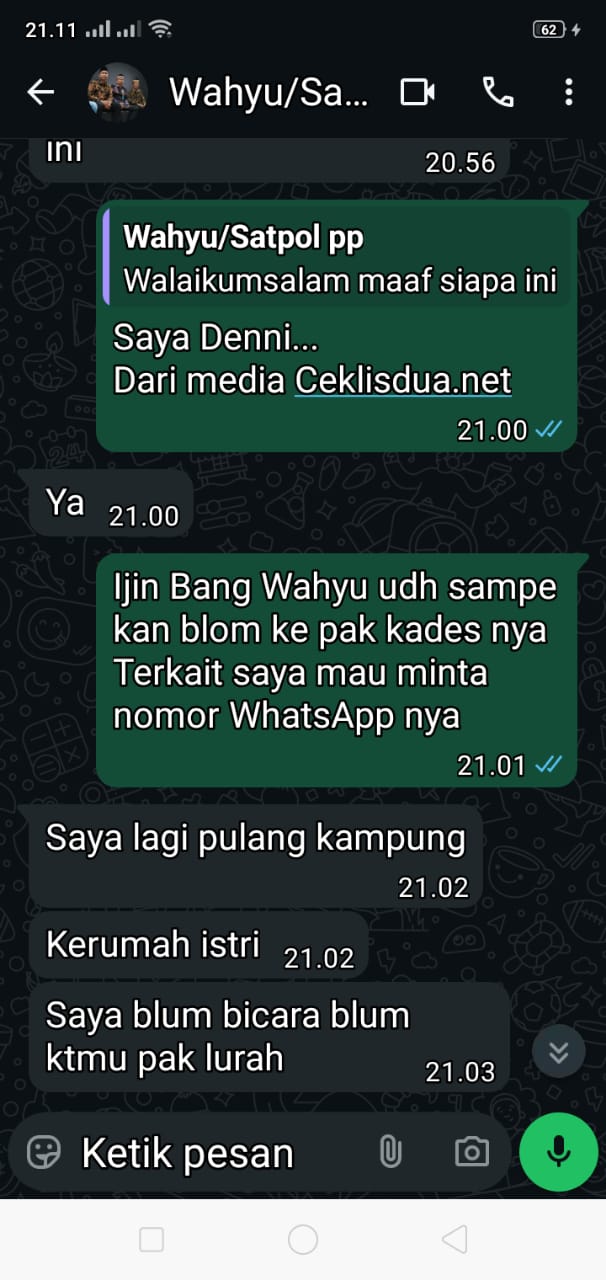Record a voice message with microphone

click(x=558, y=1152)
